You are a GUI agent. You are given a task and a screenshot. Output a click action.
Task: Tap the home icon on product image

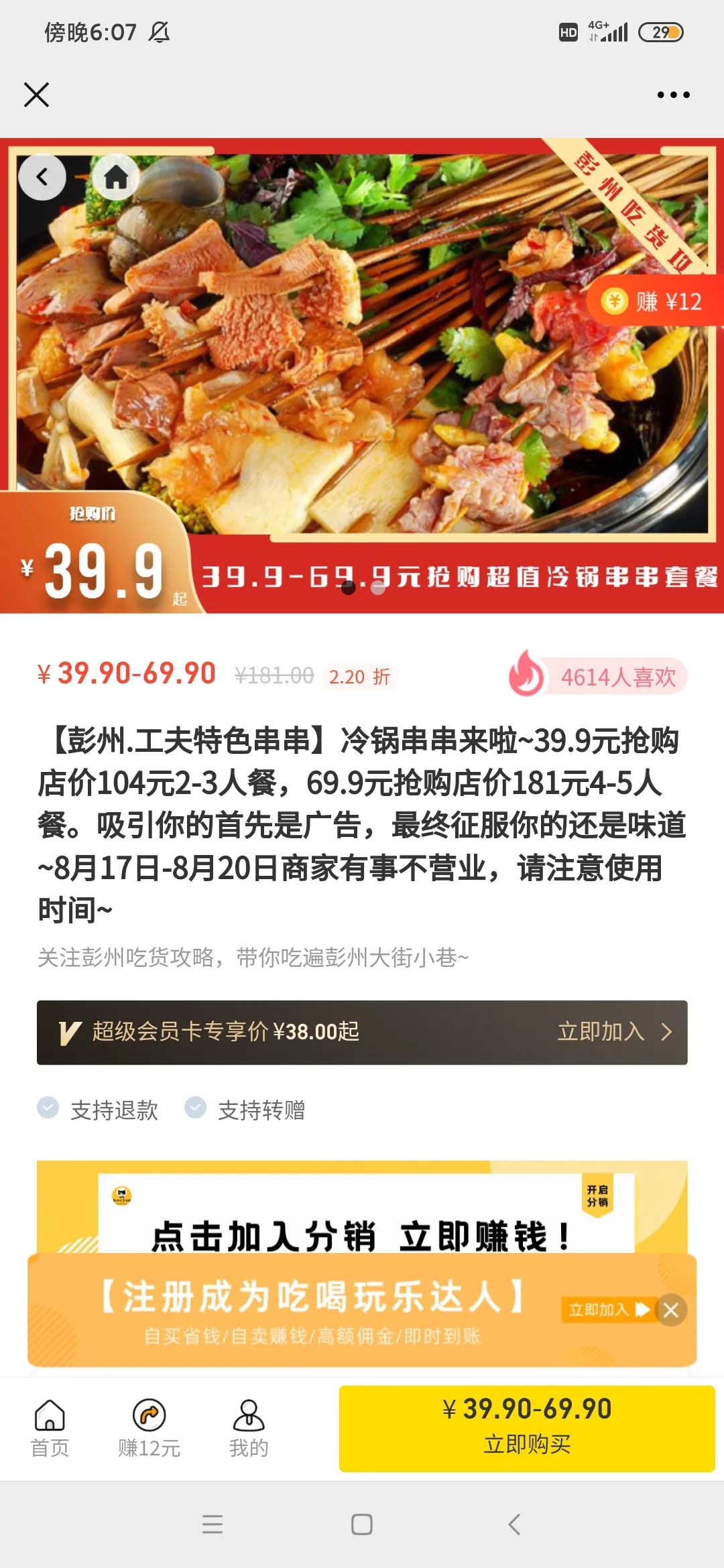click(x=116, y=178)
